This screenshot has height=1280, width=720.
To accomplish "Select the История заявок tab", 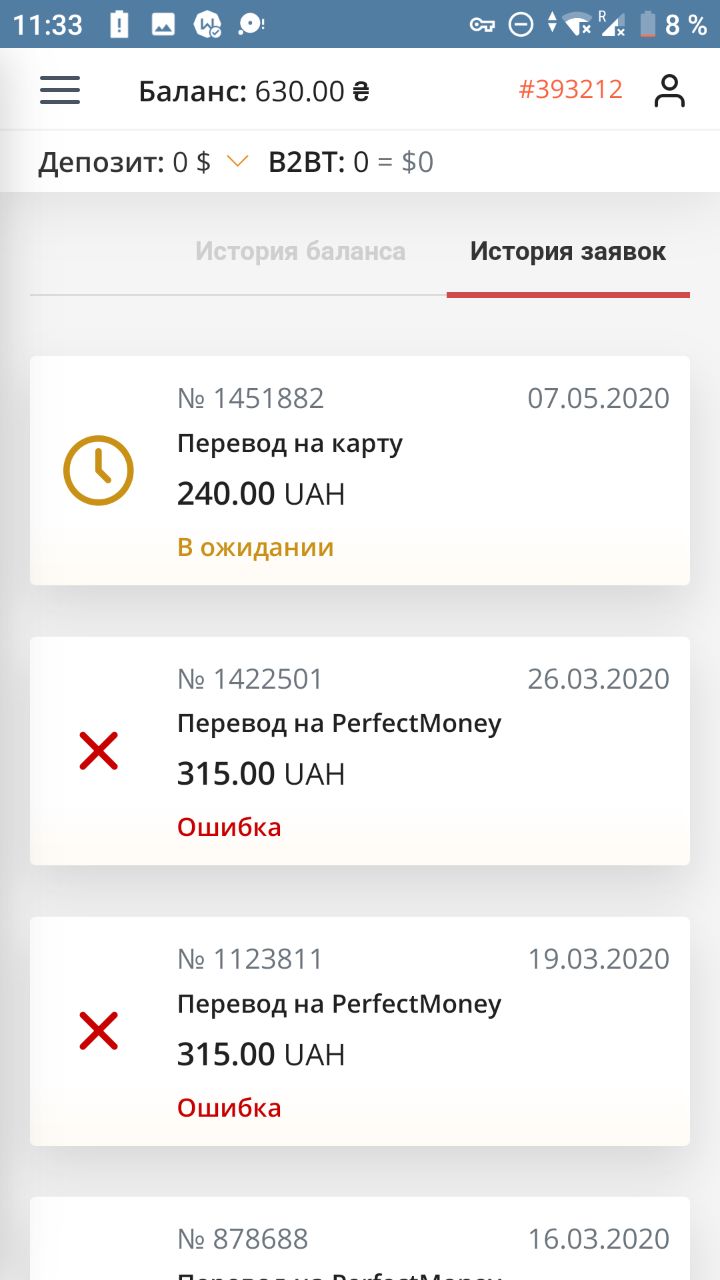I will pyautogui.click(x=568, y=251).
